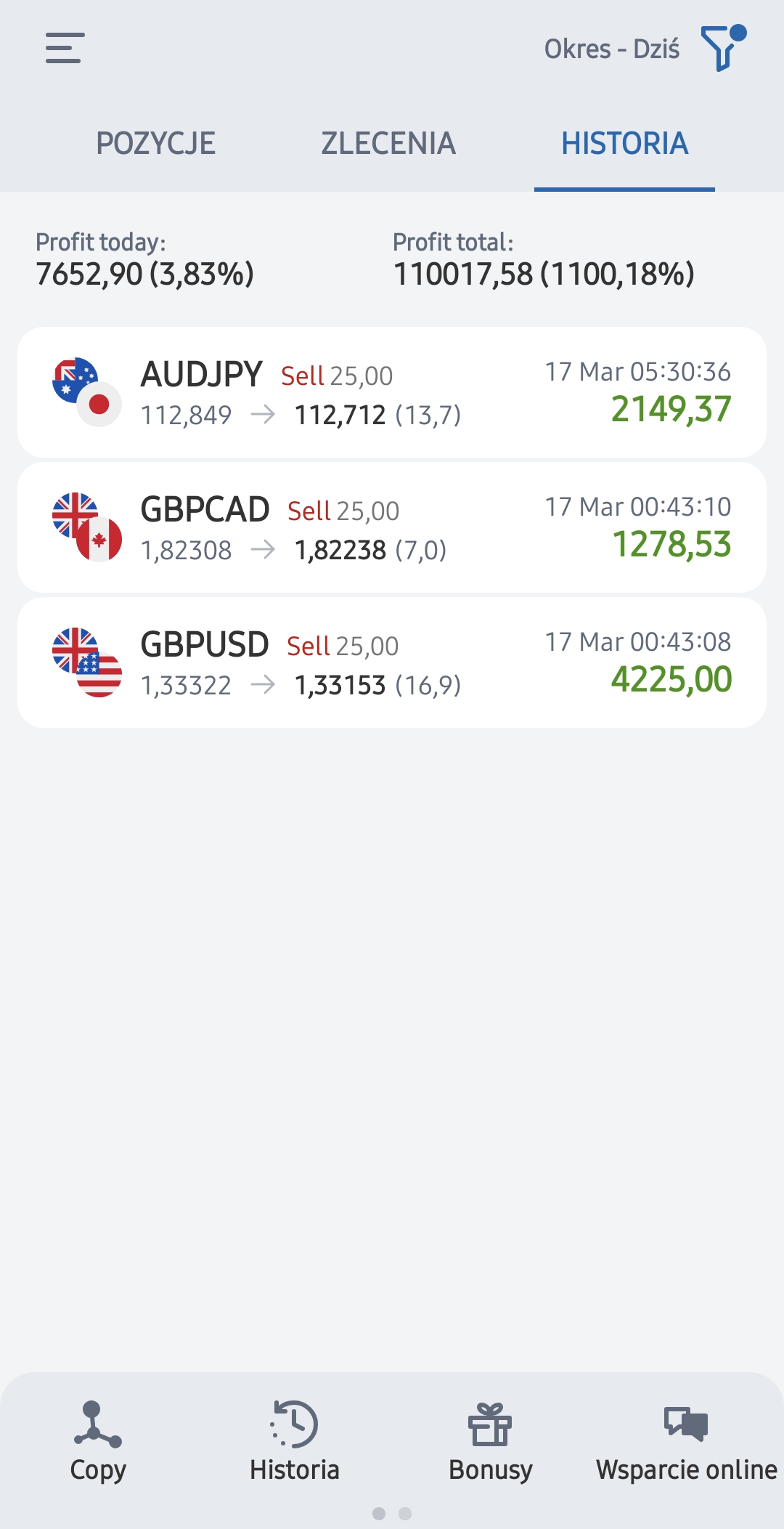Open the GBPCAD sell trade details

tap(392, 527)
